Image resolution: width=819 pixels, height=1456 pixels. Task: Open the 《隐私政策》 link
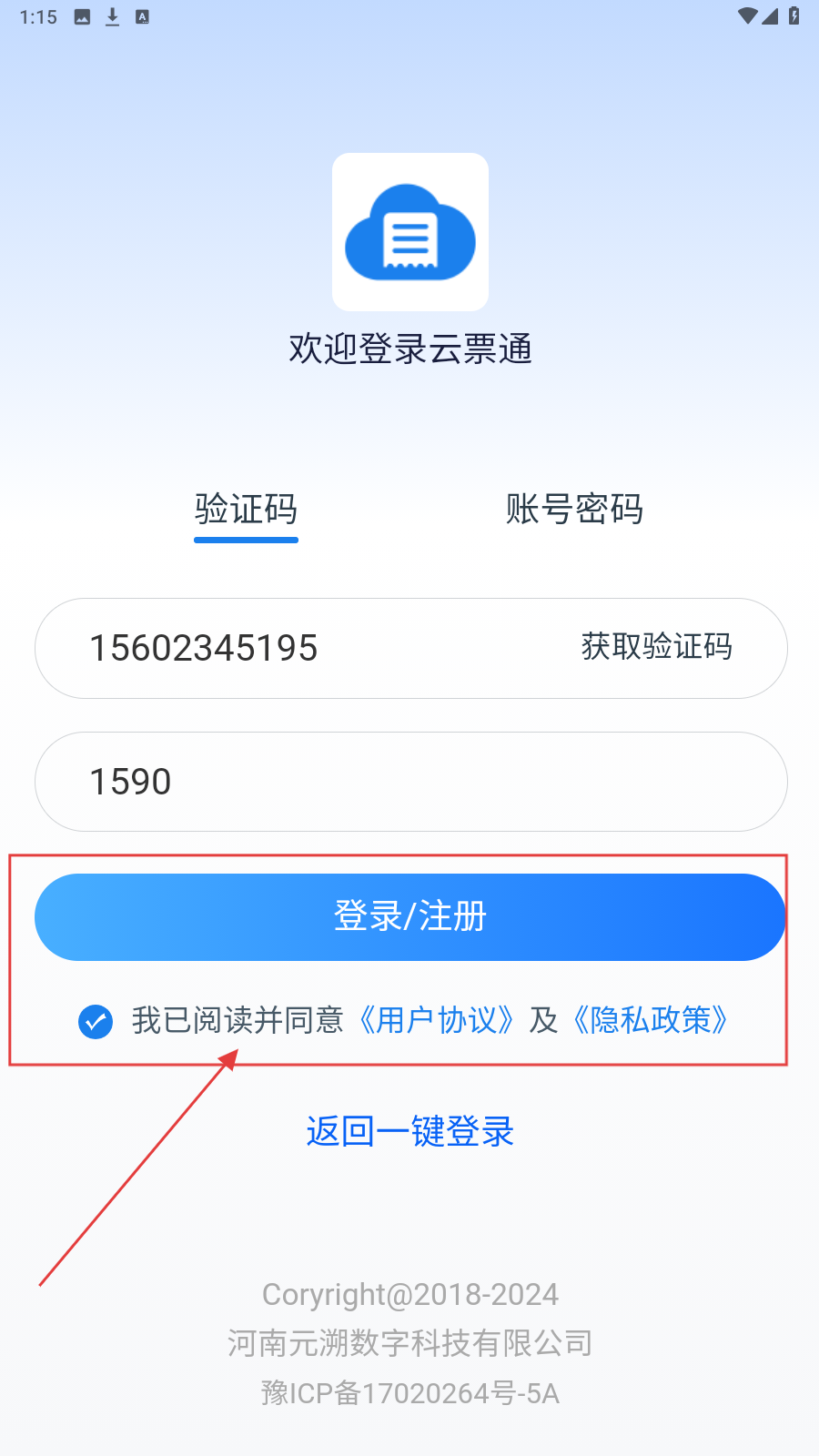[650, 1020]
